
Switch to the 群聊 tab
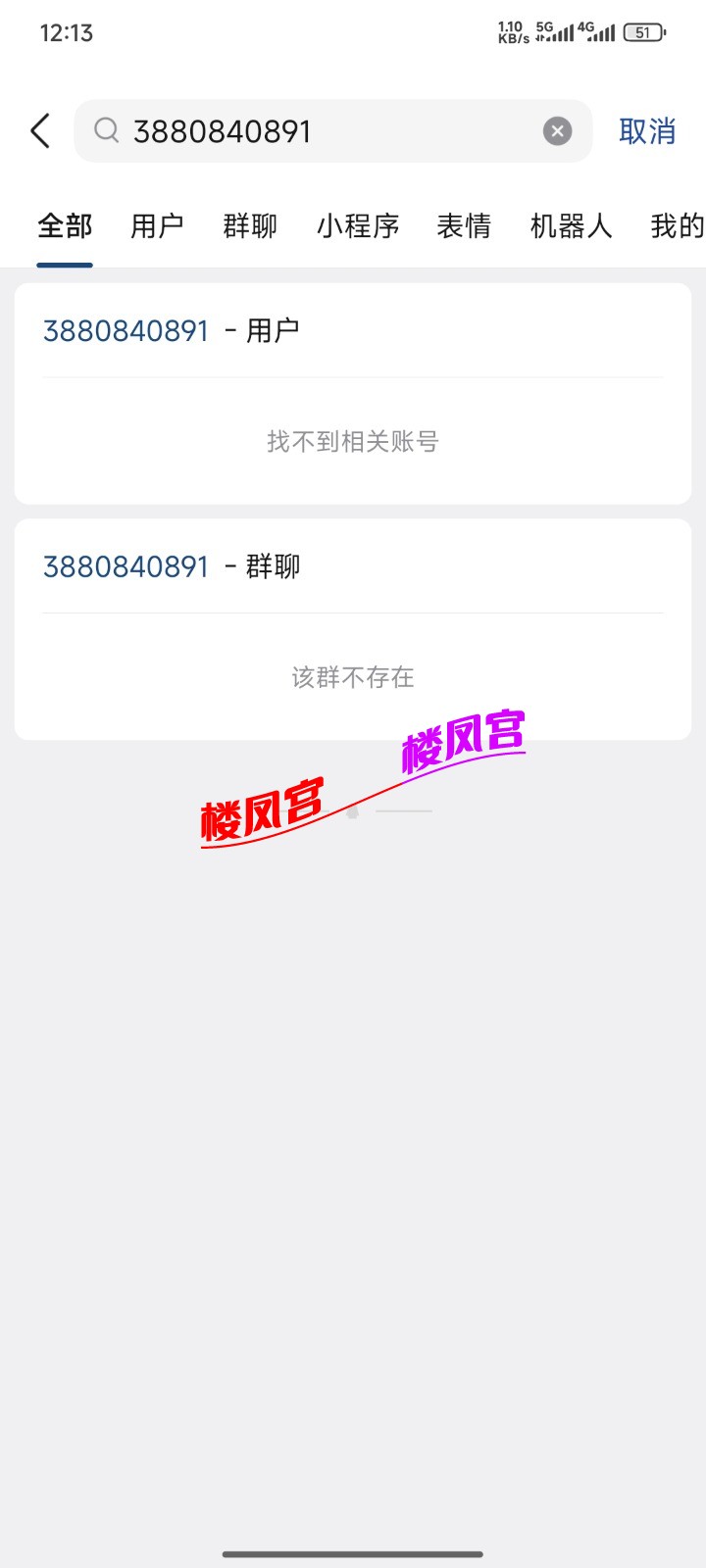tap(250, 226)
